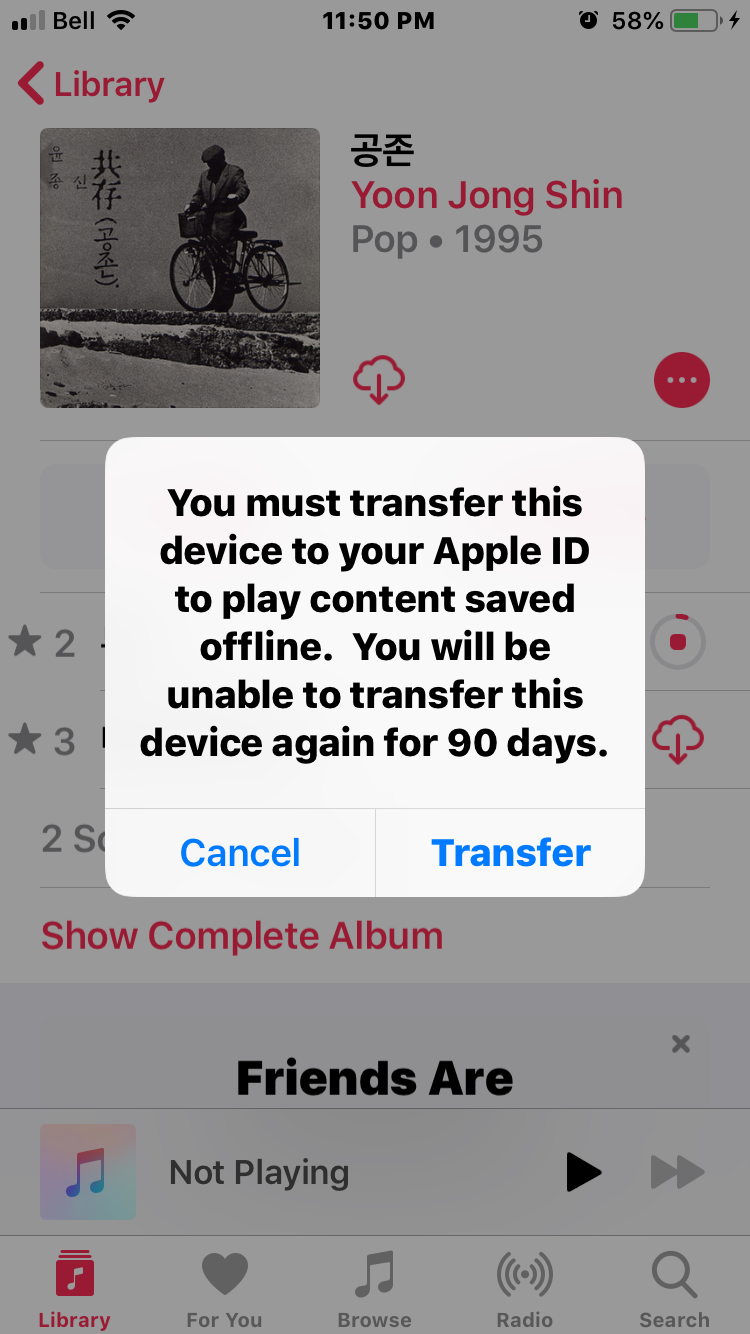Play music from the mini player
This screenshot has height=1334, width=750.
point(583,1172)
